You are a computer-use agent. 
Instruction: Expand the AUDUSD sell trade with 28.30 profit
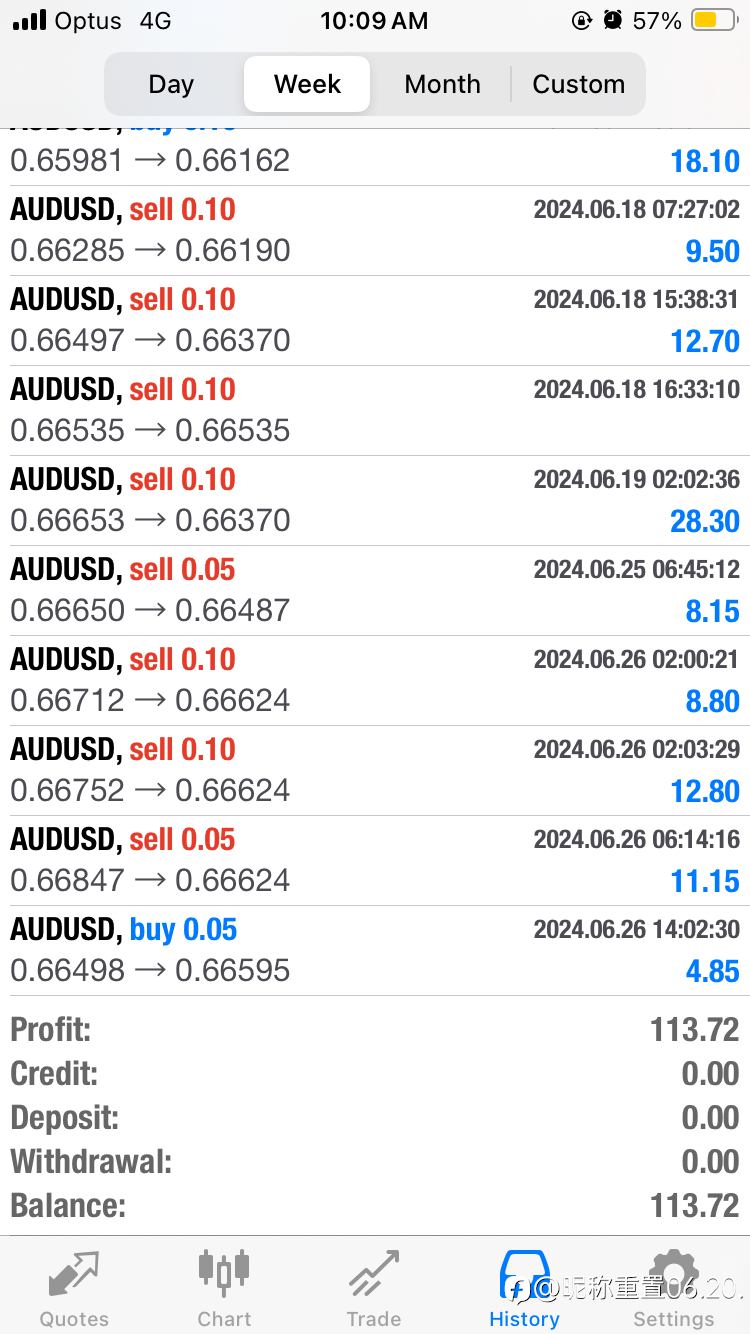pyautogui.click(x=375, y=501)
